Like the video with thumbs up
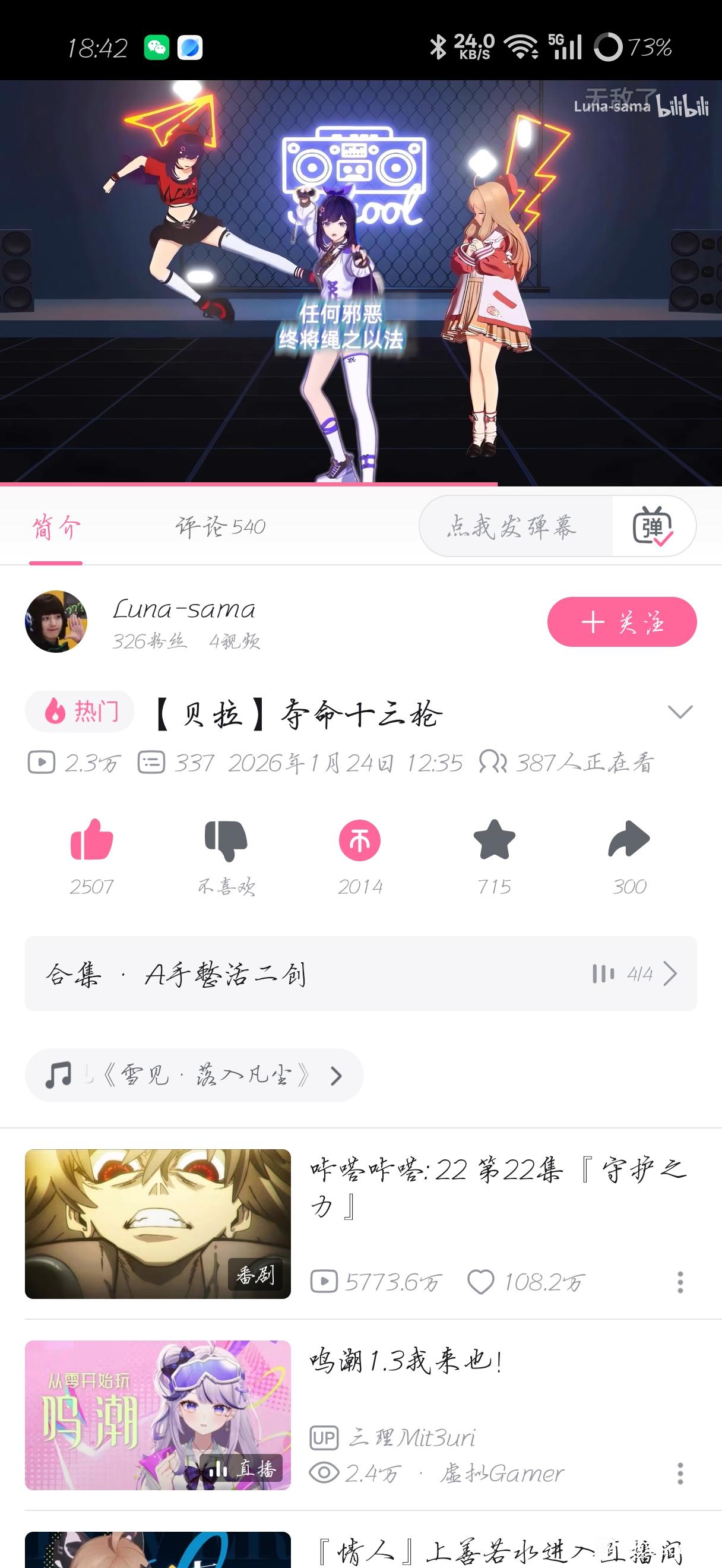722x1568 pixels. (92, 841)
